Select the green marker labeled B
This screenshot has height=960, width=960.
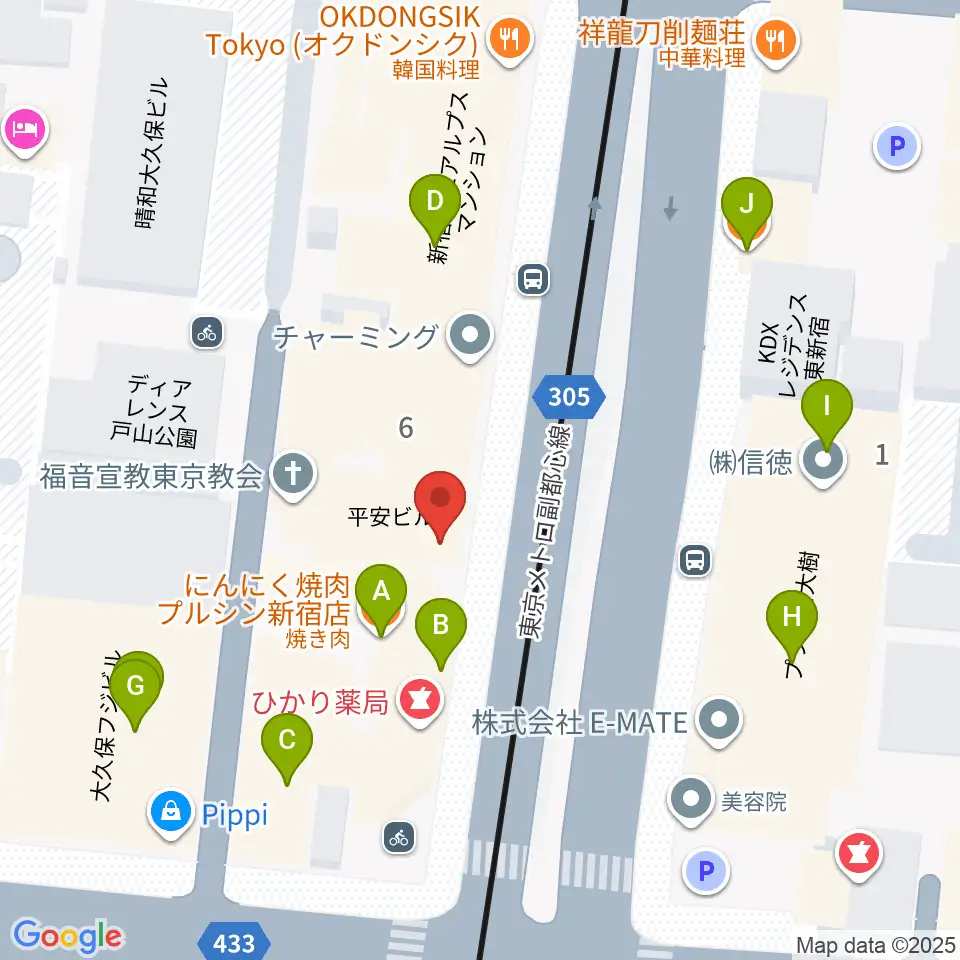440,632
